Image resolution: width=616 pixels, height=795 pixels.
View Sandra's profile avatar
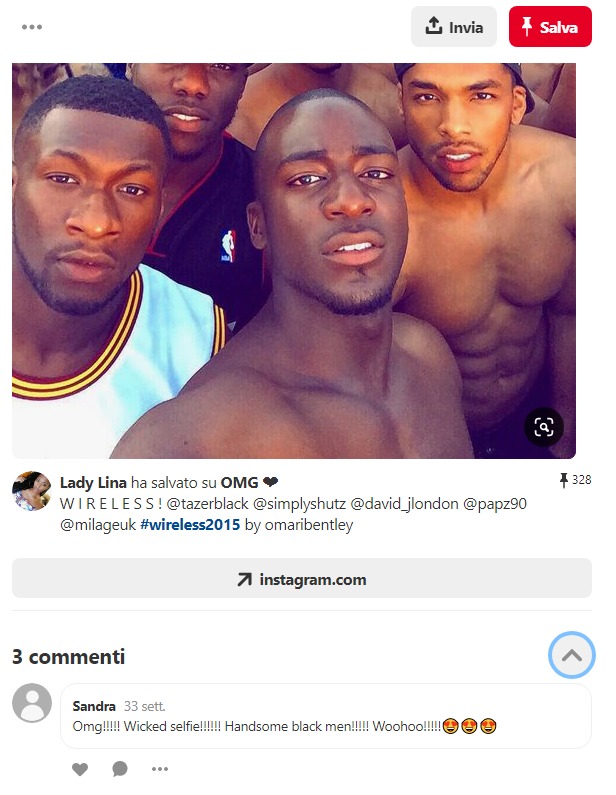click(31, 703)
